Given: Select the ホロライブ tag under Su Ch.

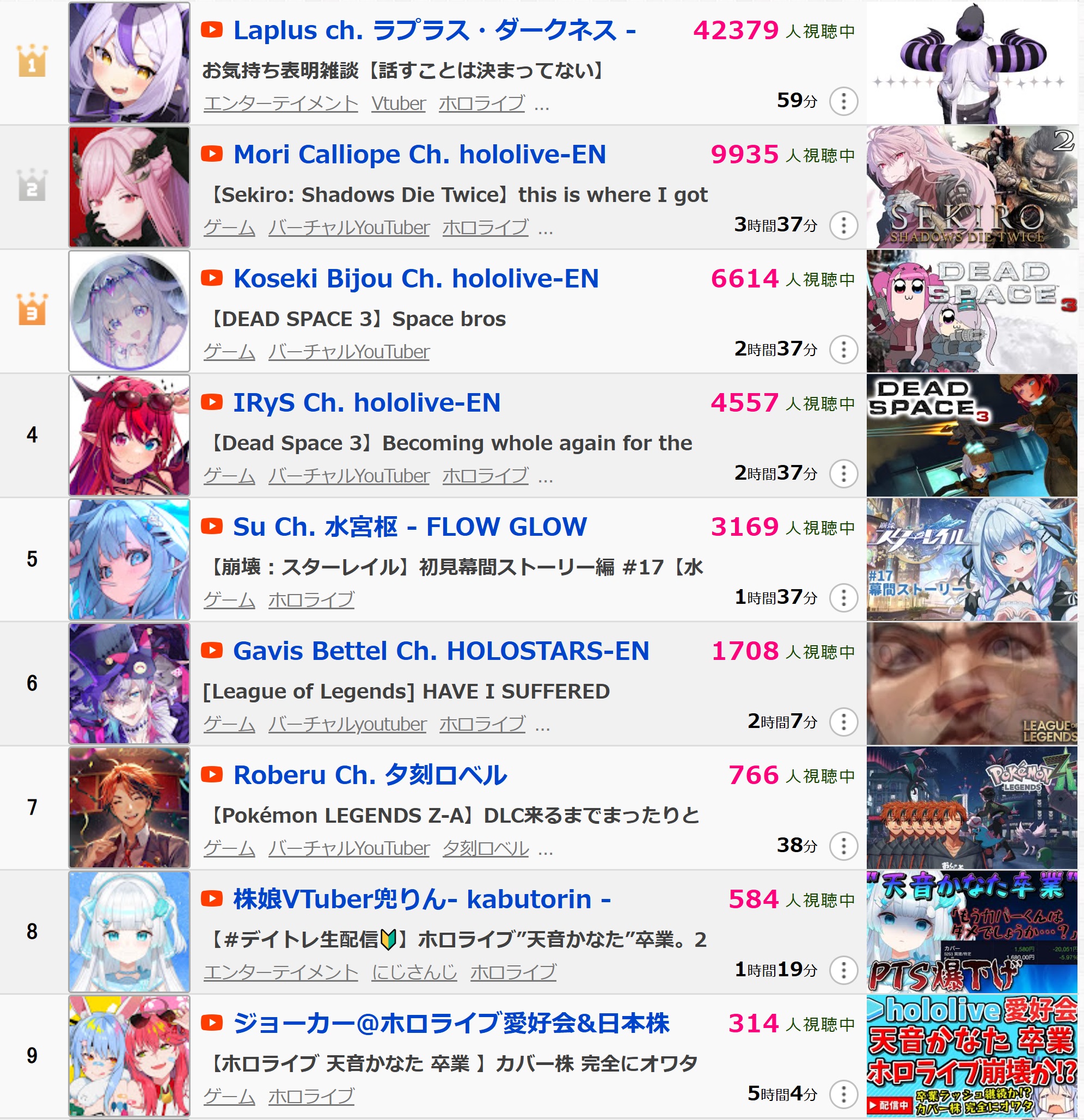Looking at the screenshot, I should [x=311, y=599].
